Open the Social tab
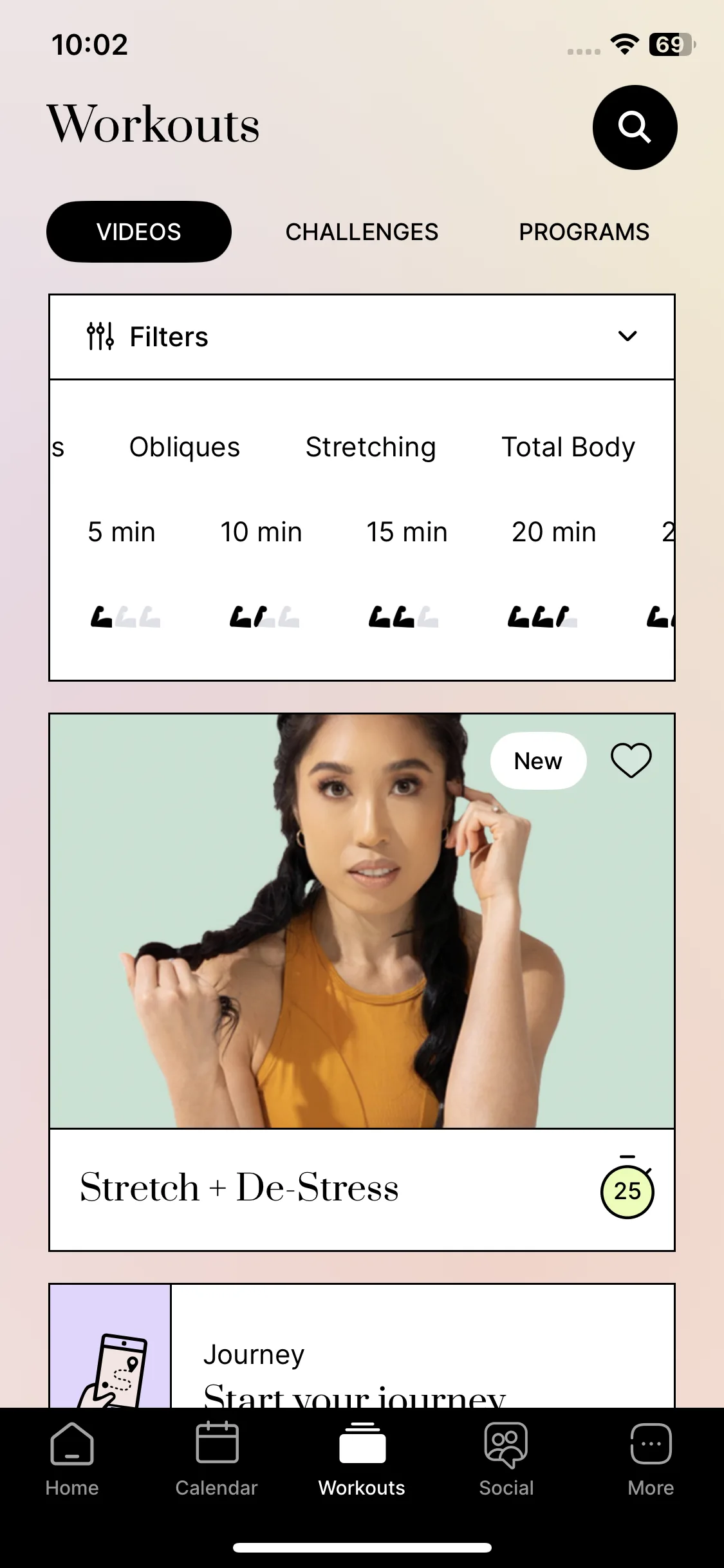 [506, 1460]
